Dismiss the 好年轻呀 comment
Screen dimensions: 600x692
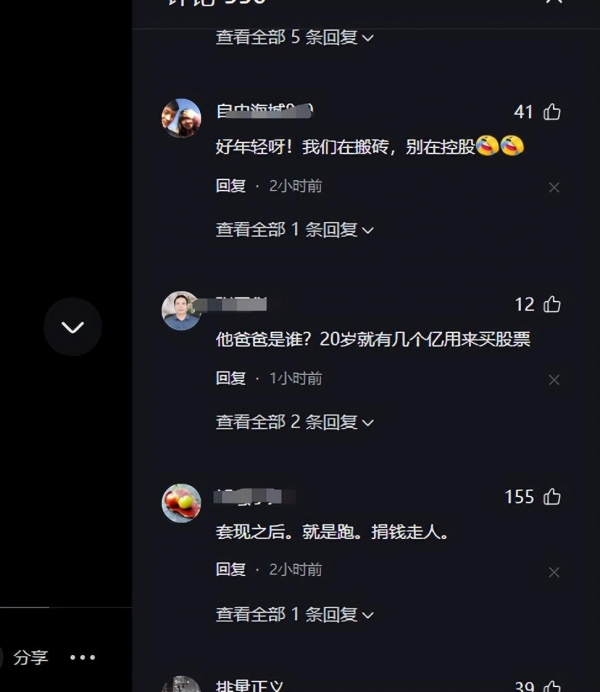tap(554, 187)
